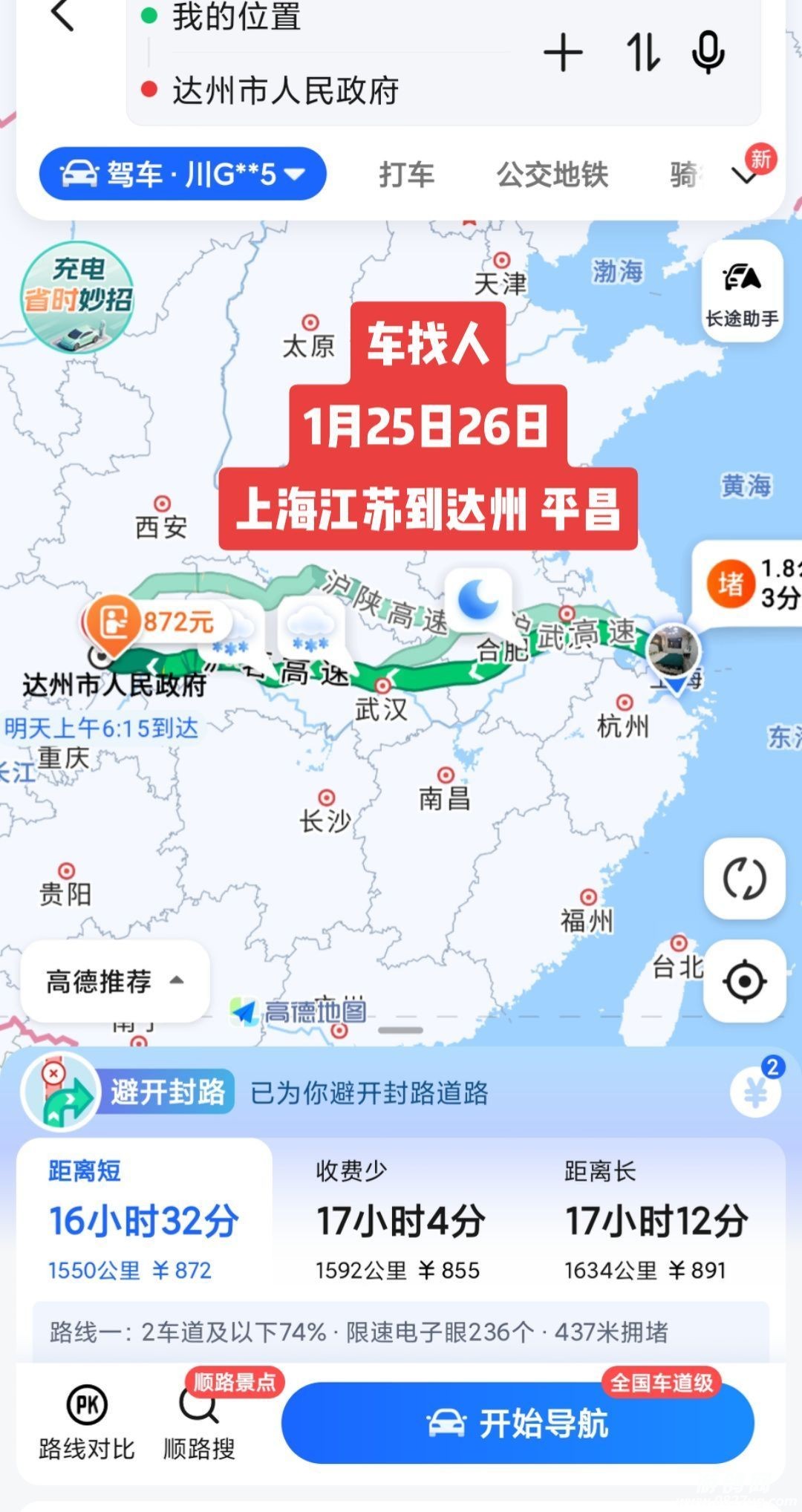Image resolution: width=802 pixels, height=1512 pixels.
Task: Go back with the top-left arrow
Action: pyautogui.click(x=62, y=15)
